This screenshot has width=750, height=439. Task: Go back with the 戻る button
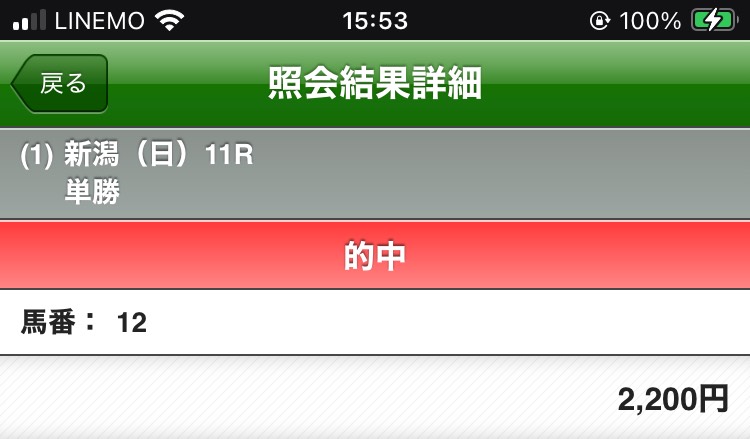[60, 84]
